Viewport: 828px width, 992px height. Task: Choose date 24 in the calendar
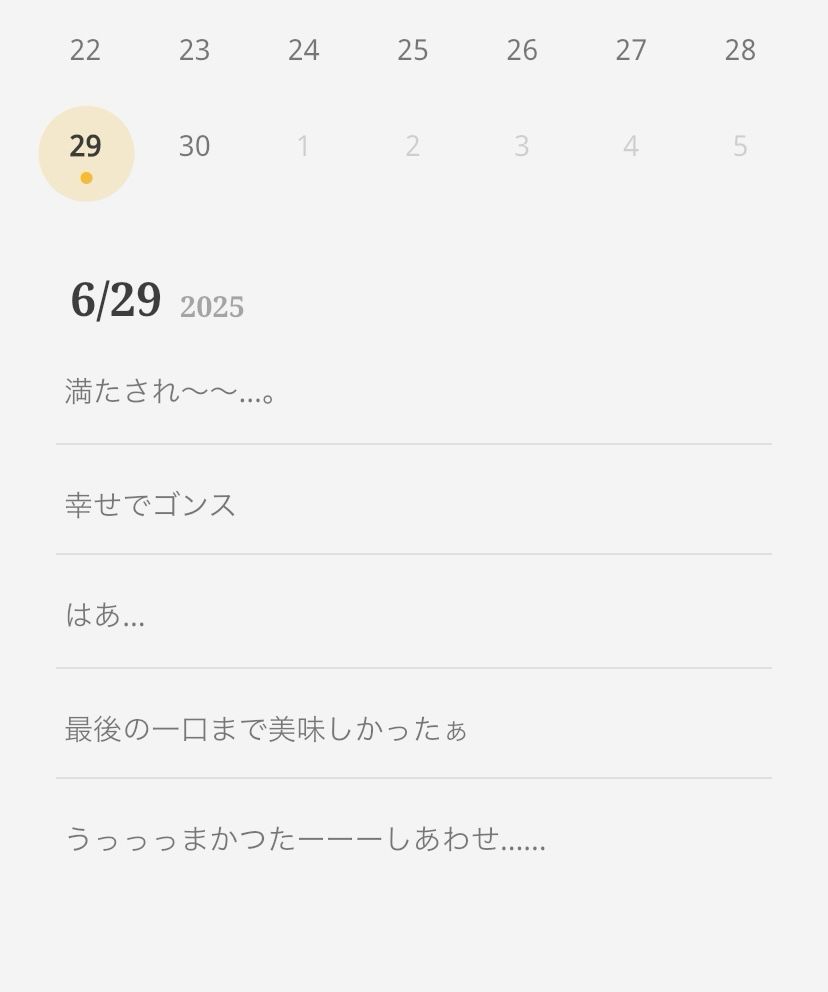[303, 50]
